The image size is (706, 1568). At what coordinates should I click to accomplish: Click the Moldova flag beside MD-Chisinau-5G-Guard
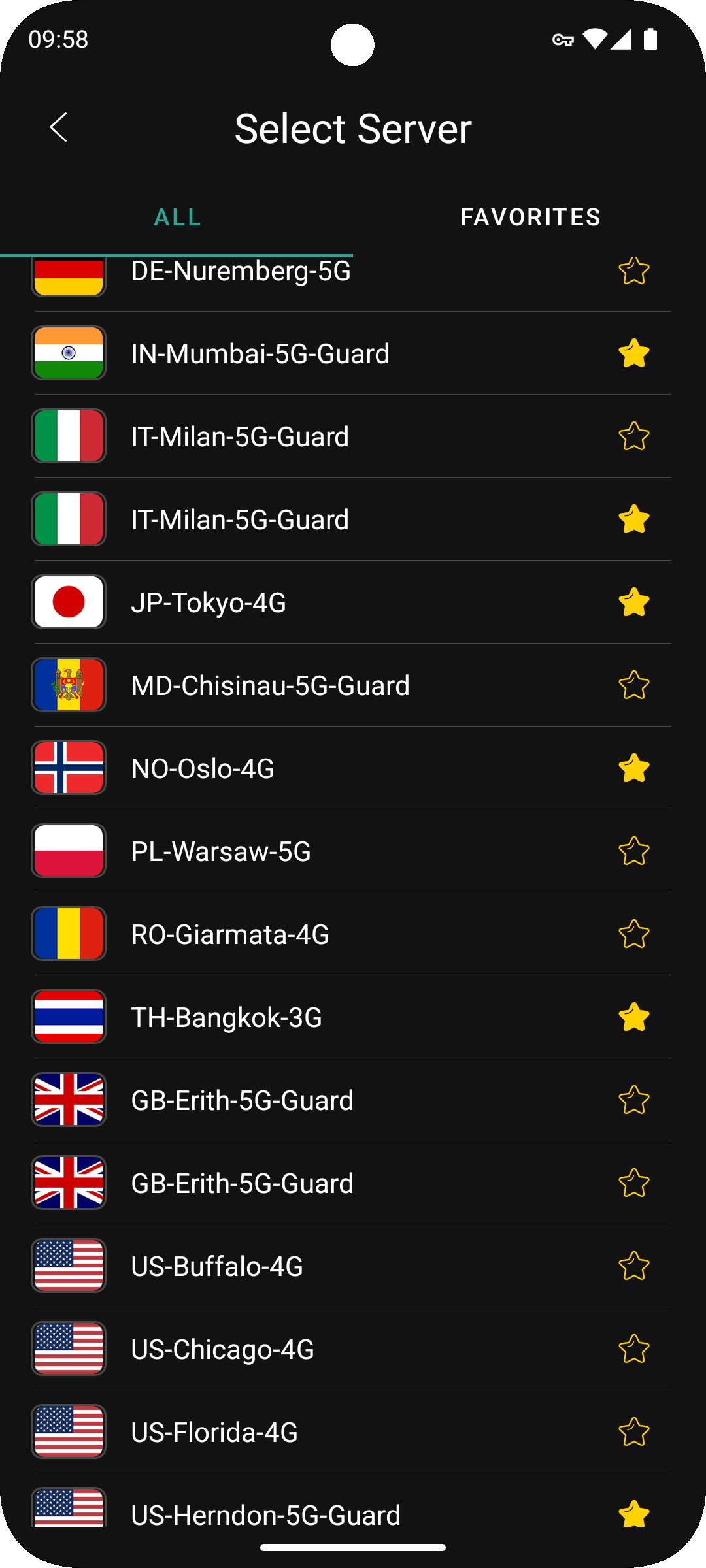68,685
